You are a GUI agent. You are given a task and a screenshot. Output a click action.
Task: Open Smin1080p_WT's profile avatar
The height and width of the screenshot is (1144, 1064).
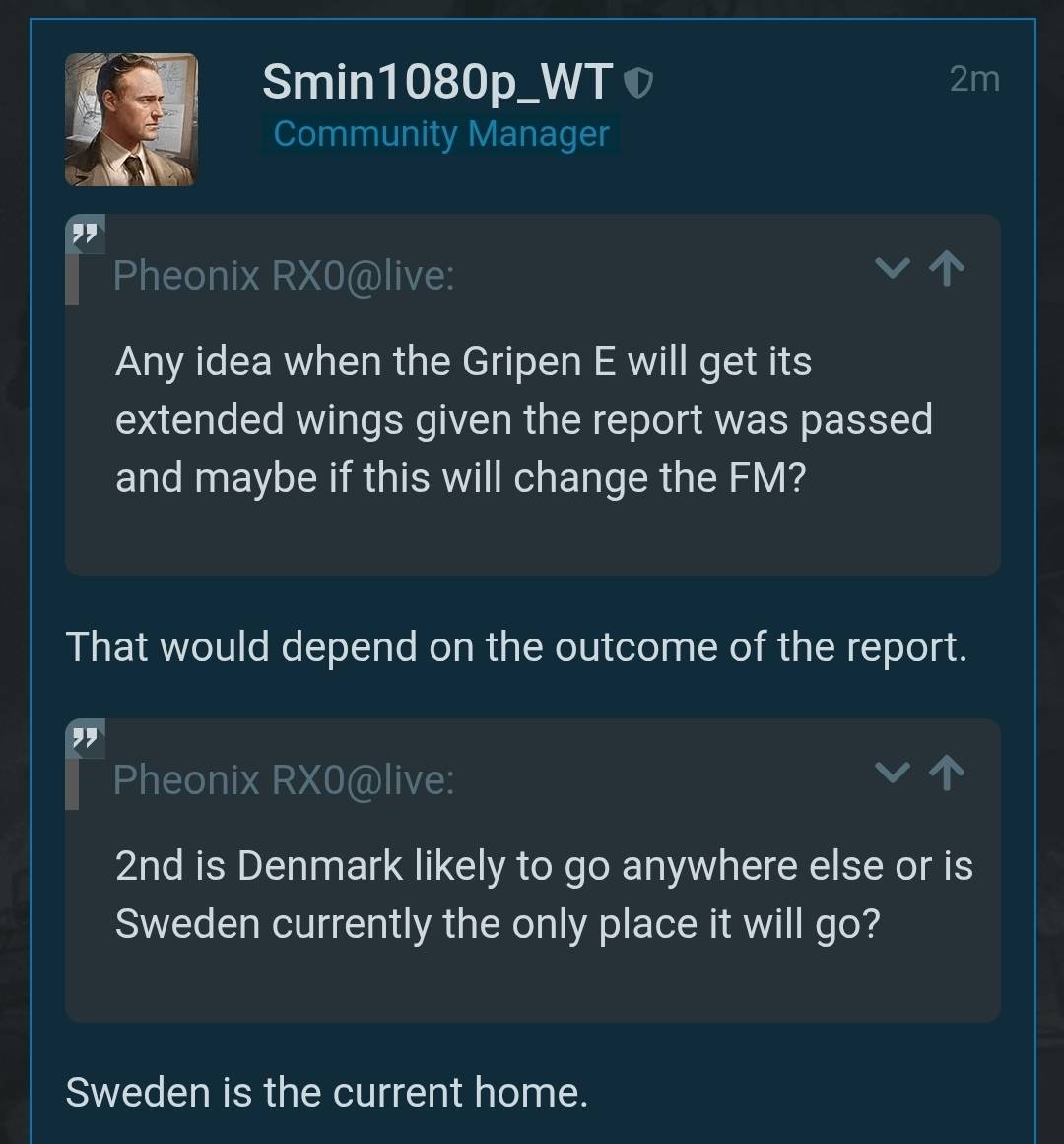(x=131, y=120)
